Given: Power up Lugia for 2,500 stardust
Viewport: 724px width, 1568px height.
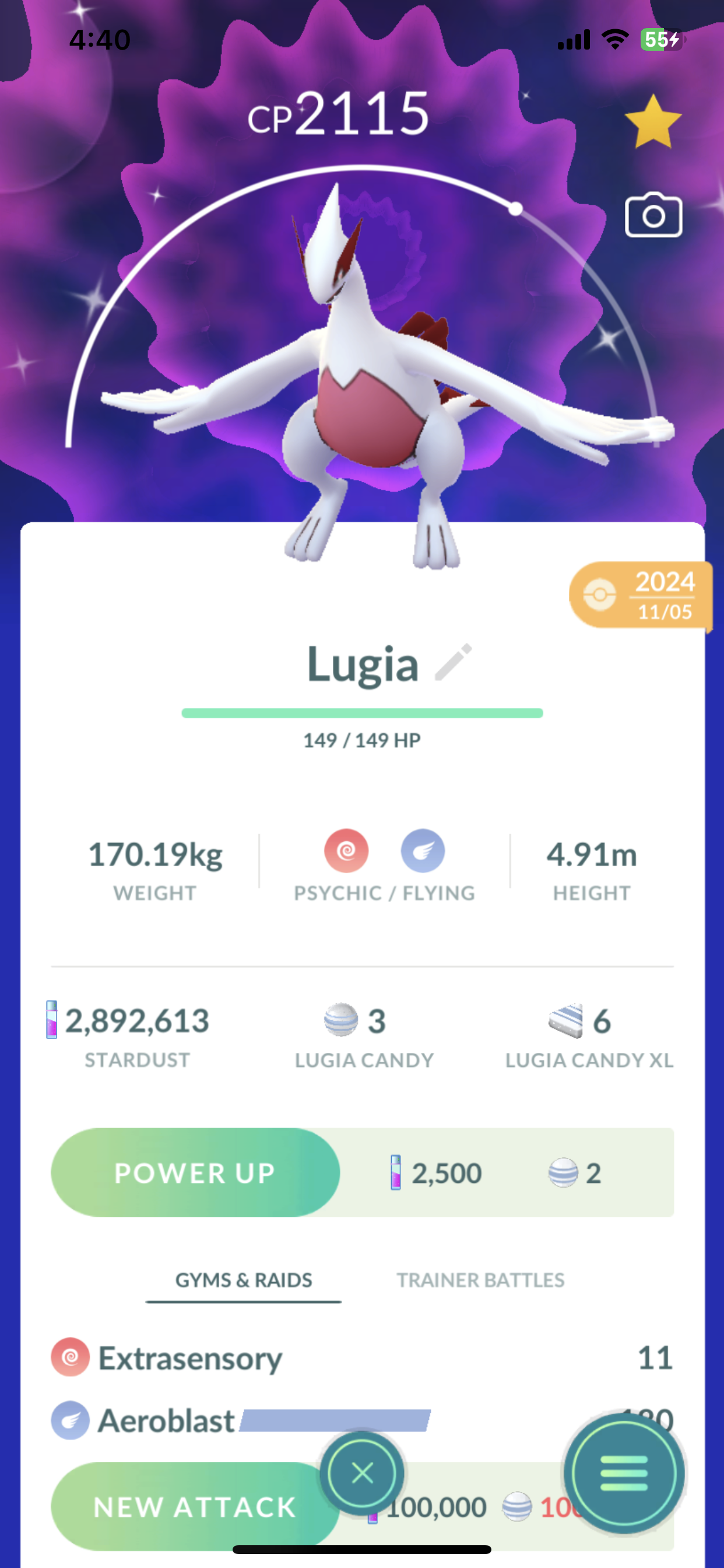Looking at the screenshot, I should [195, 1172].
